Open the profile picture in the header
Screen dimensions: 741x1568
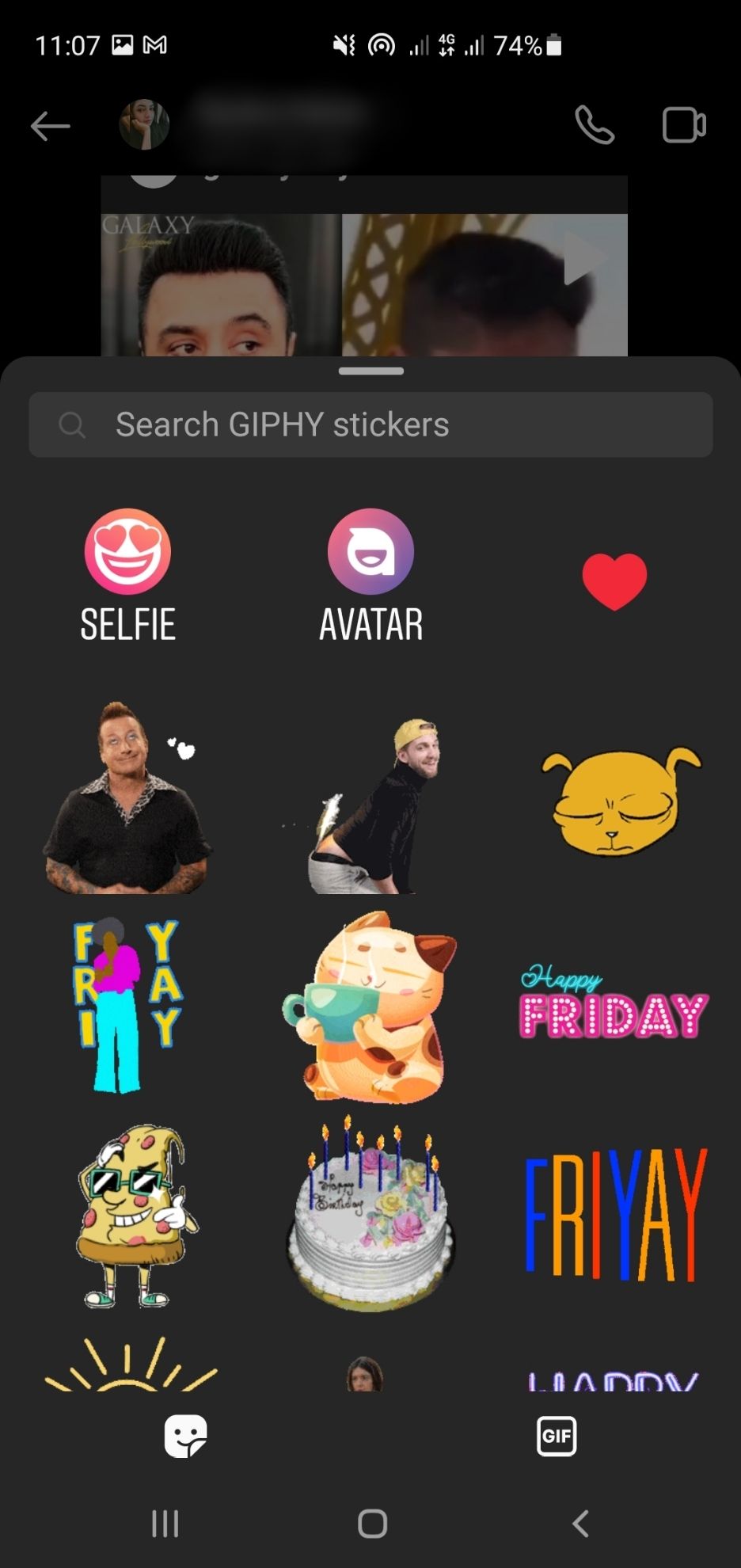[144, 125]
